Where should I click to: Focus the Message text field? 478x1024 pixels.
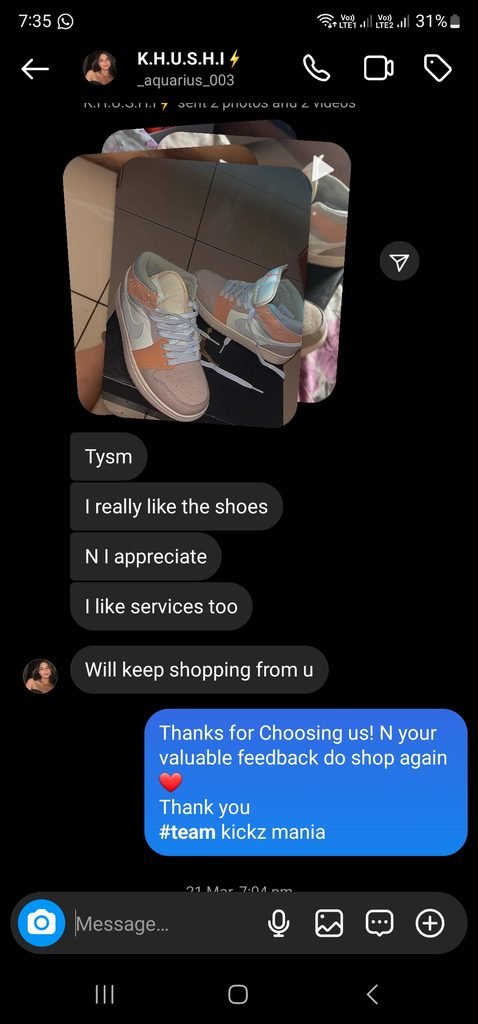167,923
